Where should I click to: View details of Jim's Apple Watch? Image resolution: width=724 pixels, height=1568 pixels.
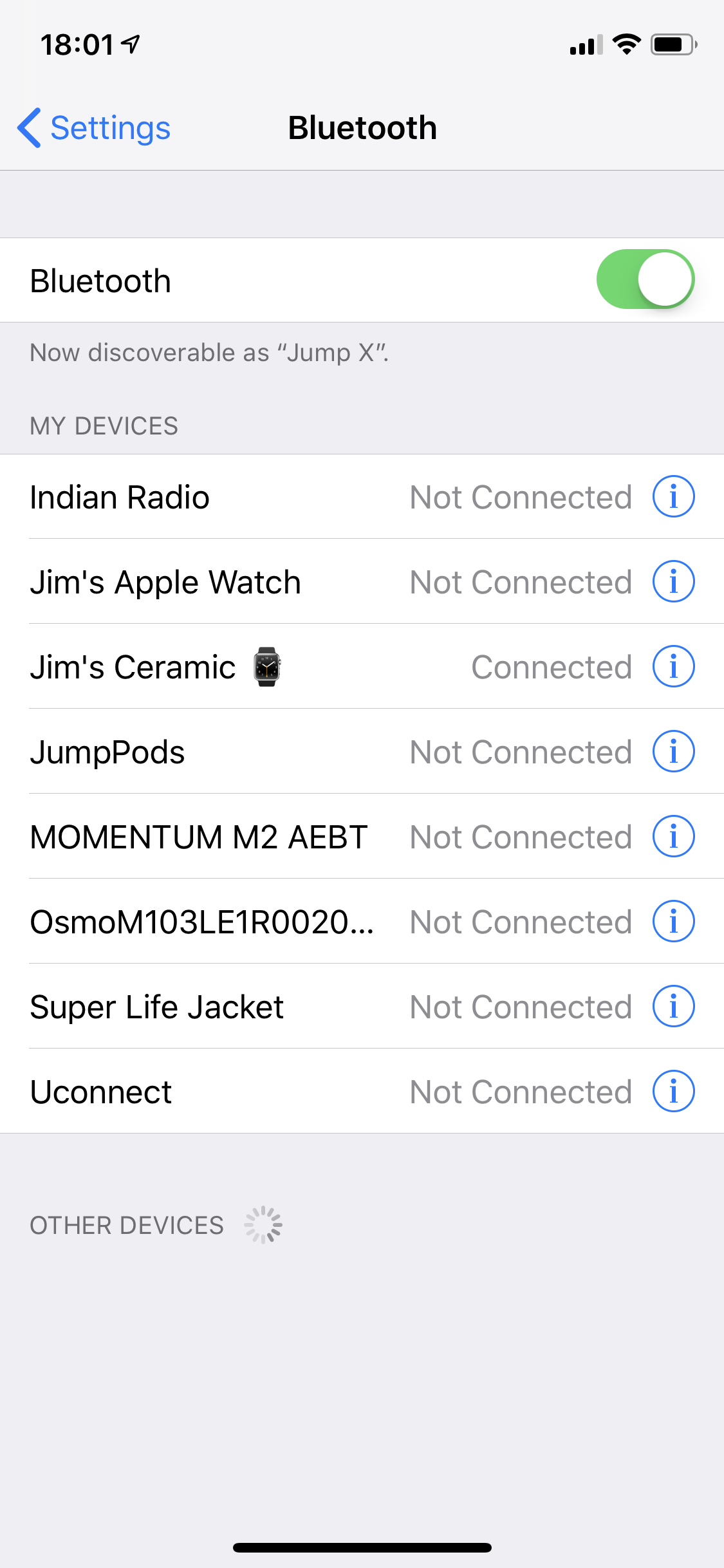pos(673,582)
